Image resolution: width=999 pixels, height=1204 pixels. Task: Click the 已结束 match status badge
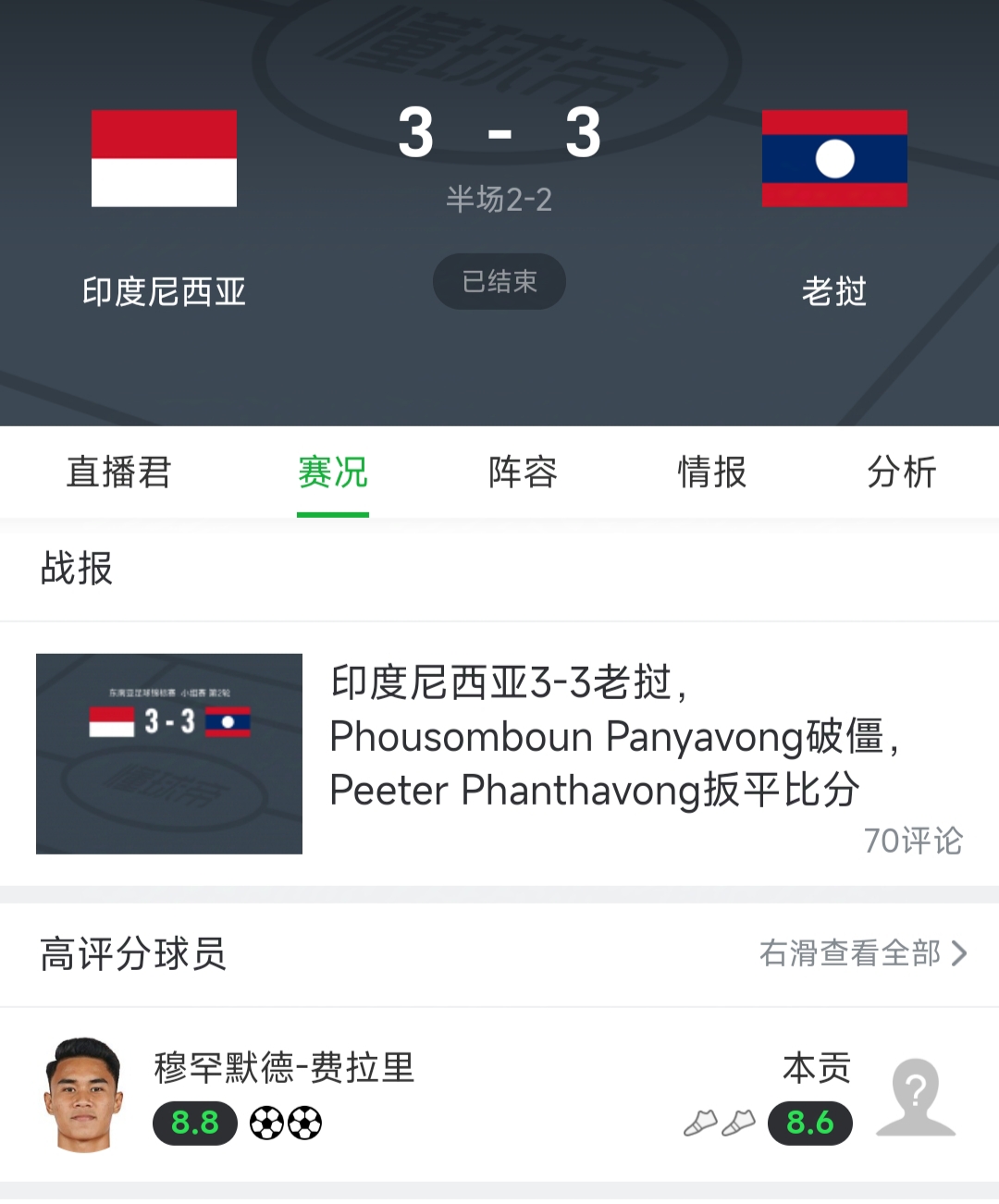499,282
